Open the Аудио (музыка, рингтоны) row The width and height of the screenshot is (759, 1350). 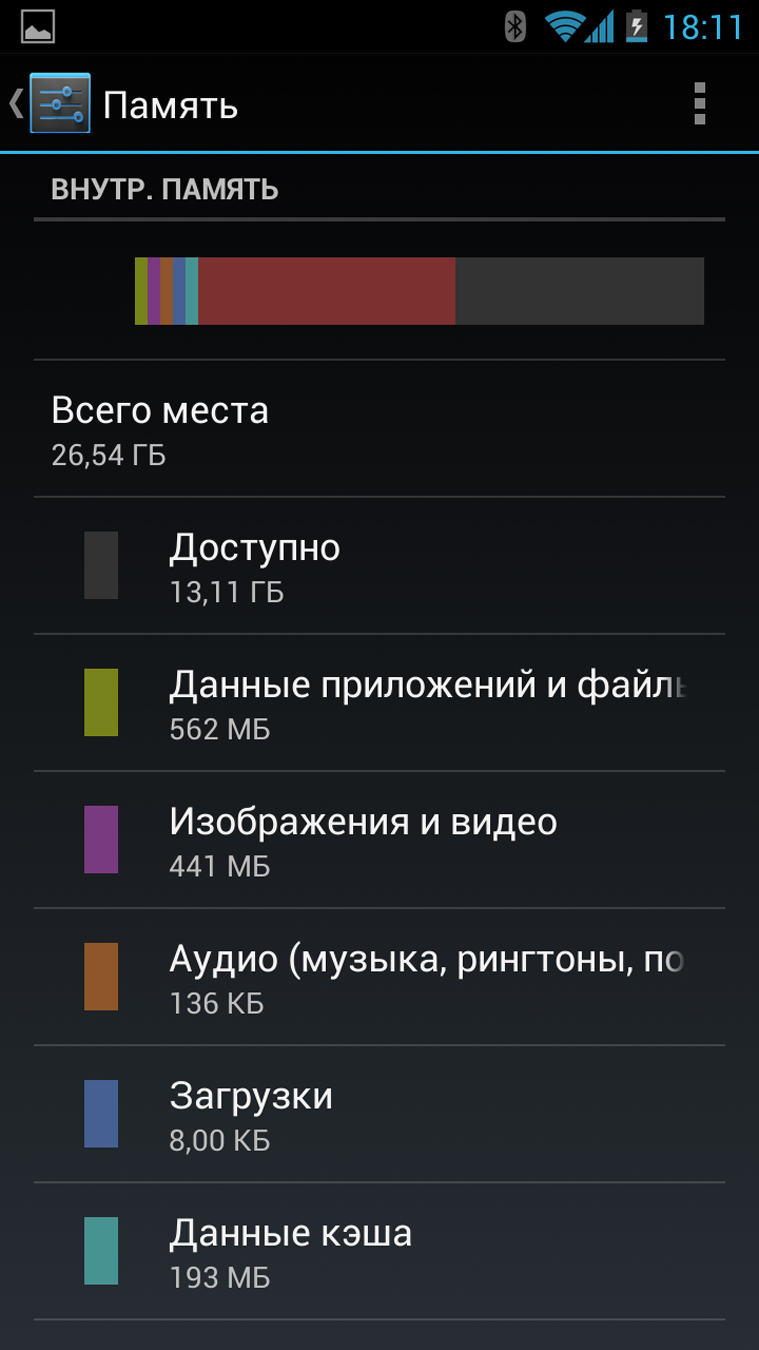pyautogui.click(x=380, y=977)
